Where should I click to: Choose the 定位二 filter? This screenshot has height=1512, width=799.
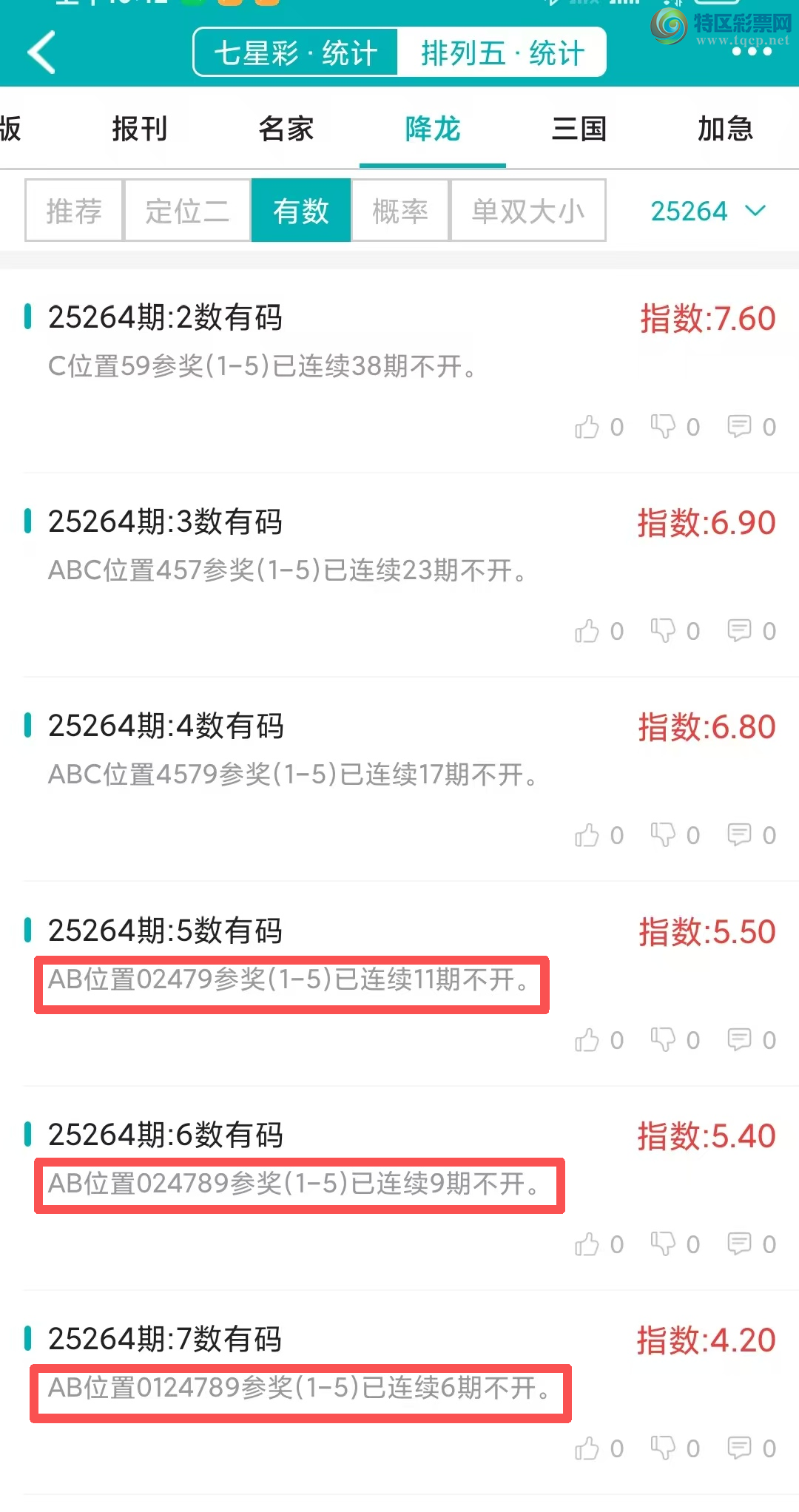pyautogui.click(x=187, y=211)
